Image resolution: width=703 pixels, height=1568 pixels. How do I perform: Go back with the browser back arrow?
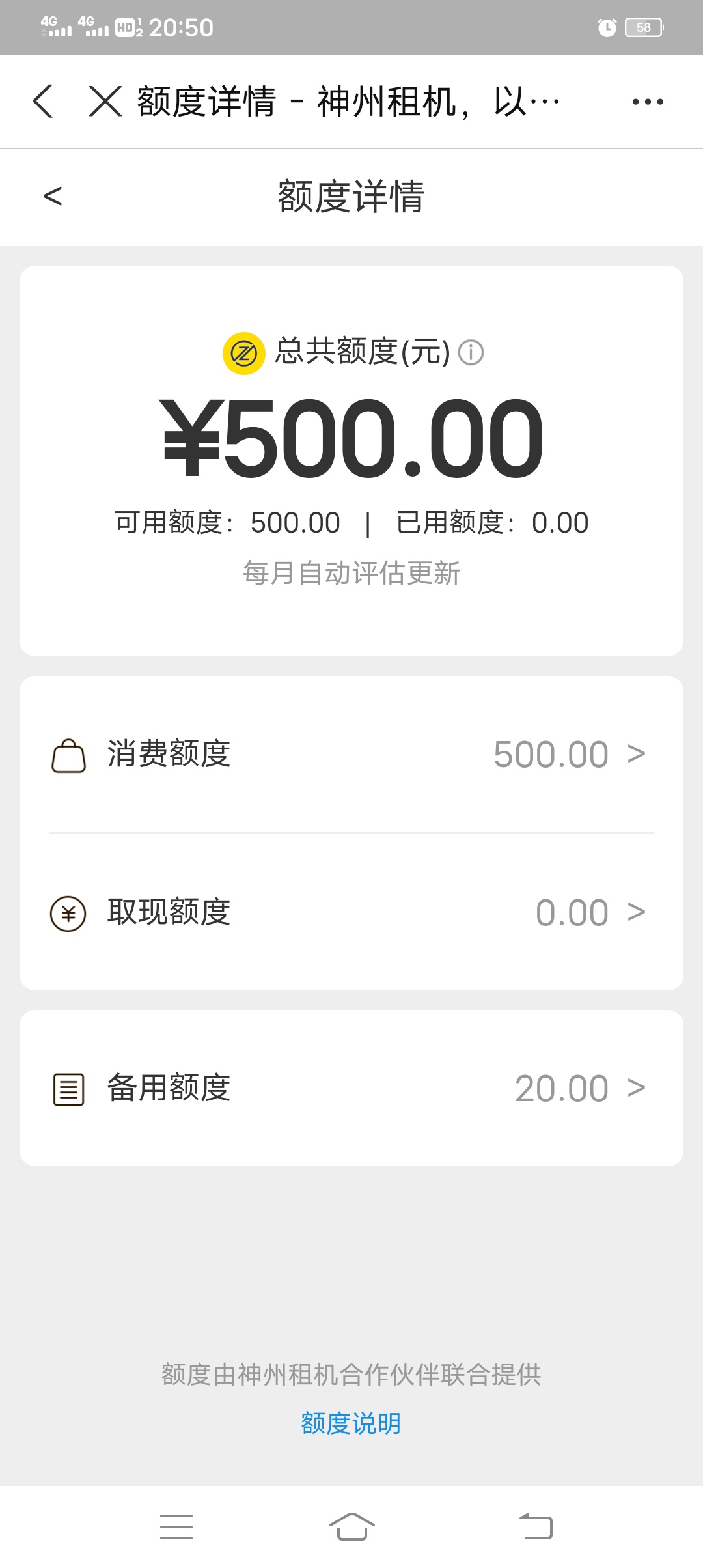43,102
